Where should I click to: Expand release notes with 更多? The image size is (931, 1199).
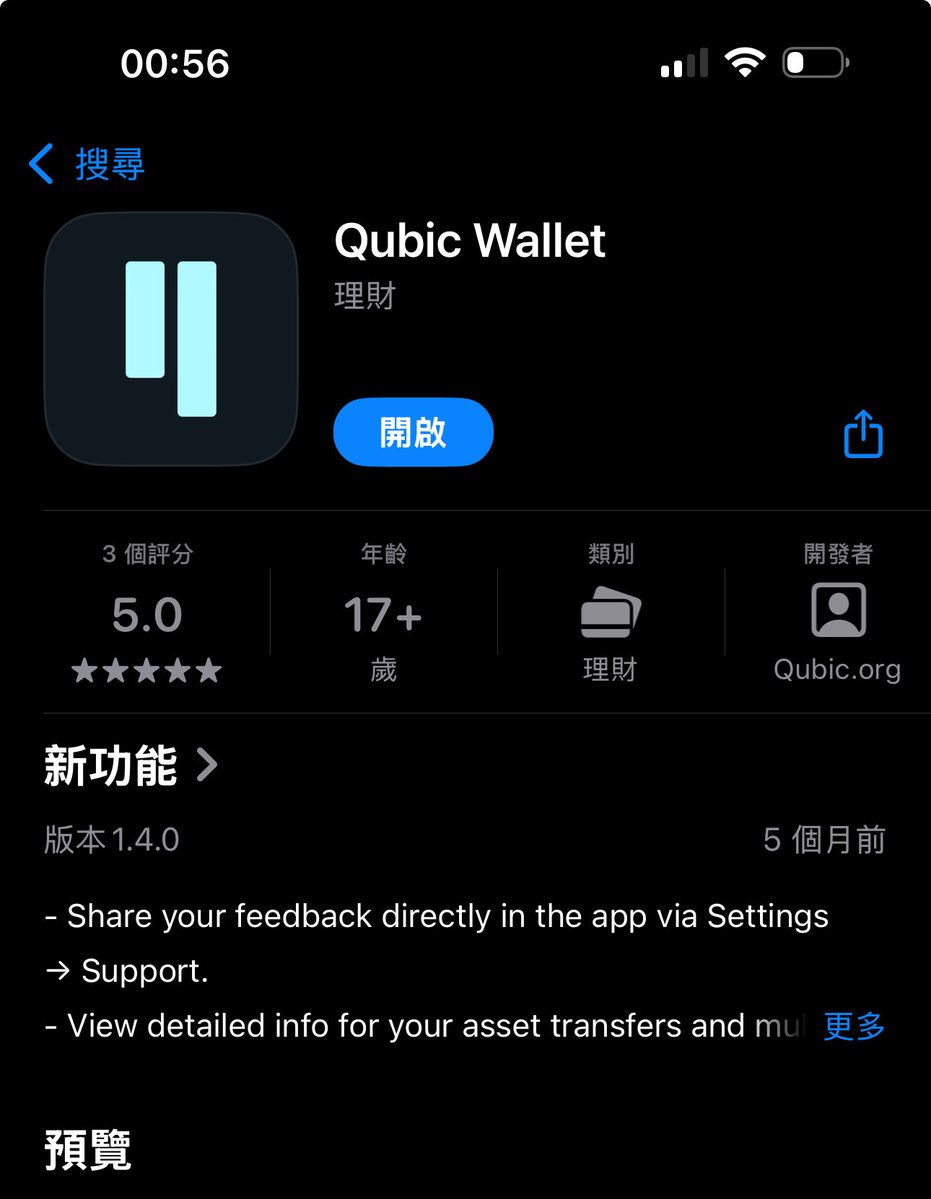pyautogui.click(x=854, y=1026)
